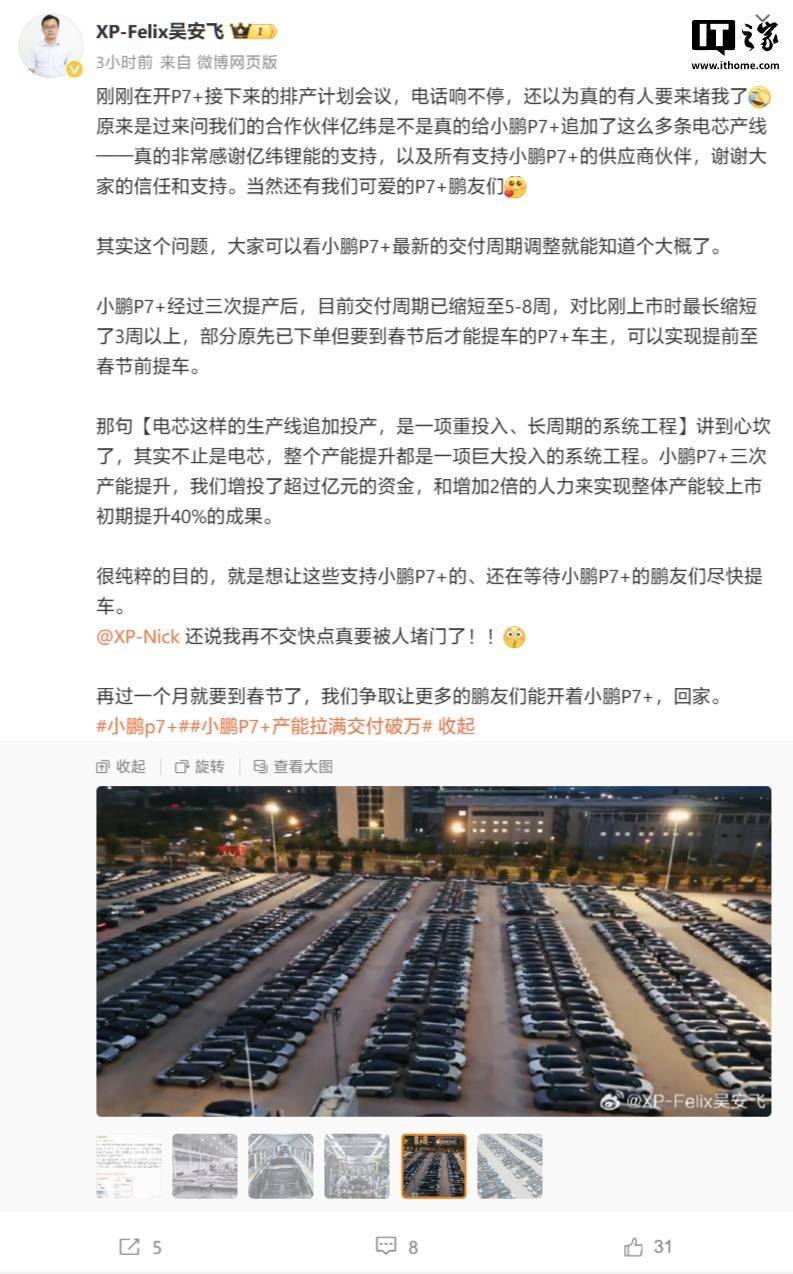Screen dimensions: 793x1274
Task: Select the second image thumbnail
Action: tap(205, 1166)
